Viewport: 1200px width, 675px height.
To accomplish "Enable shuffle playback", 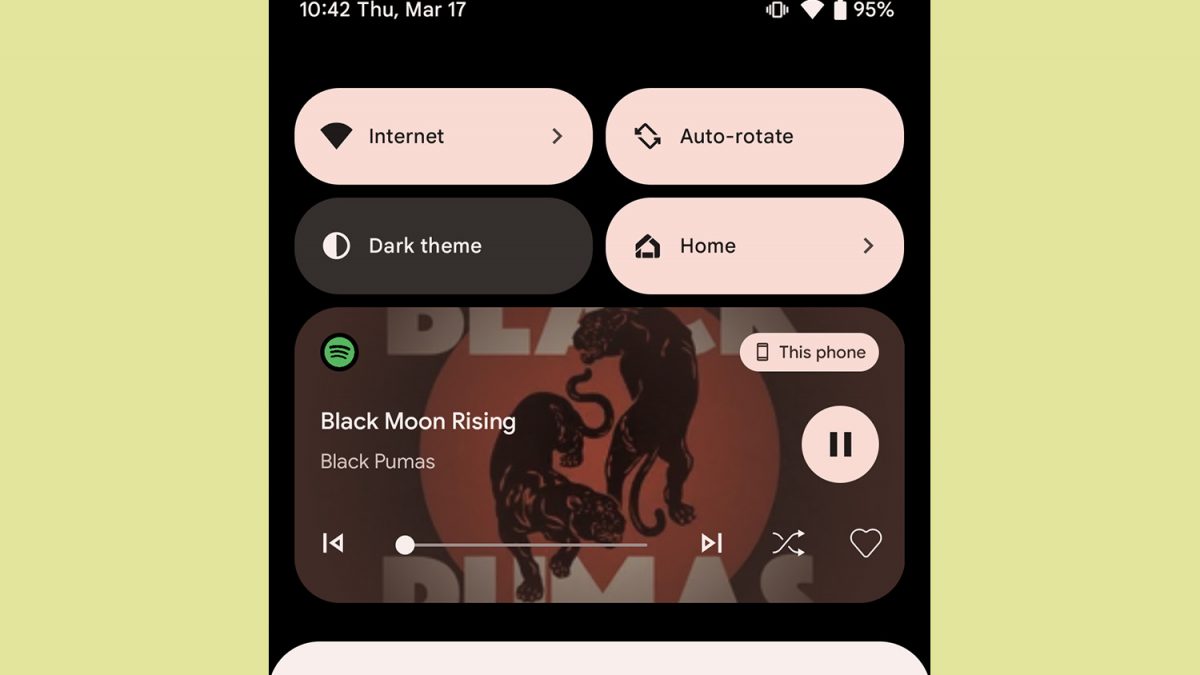I will point(787,543).
